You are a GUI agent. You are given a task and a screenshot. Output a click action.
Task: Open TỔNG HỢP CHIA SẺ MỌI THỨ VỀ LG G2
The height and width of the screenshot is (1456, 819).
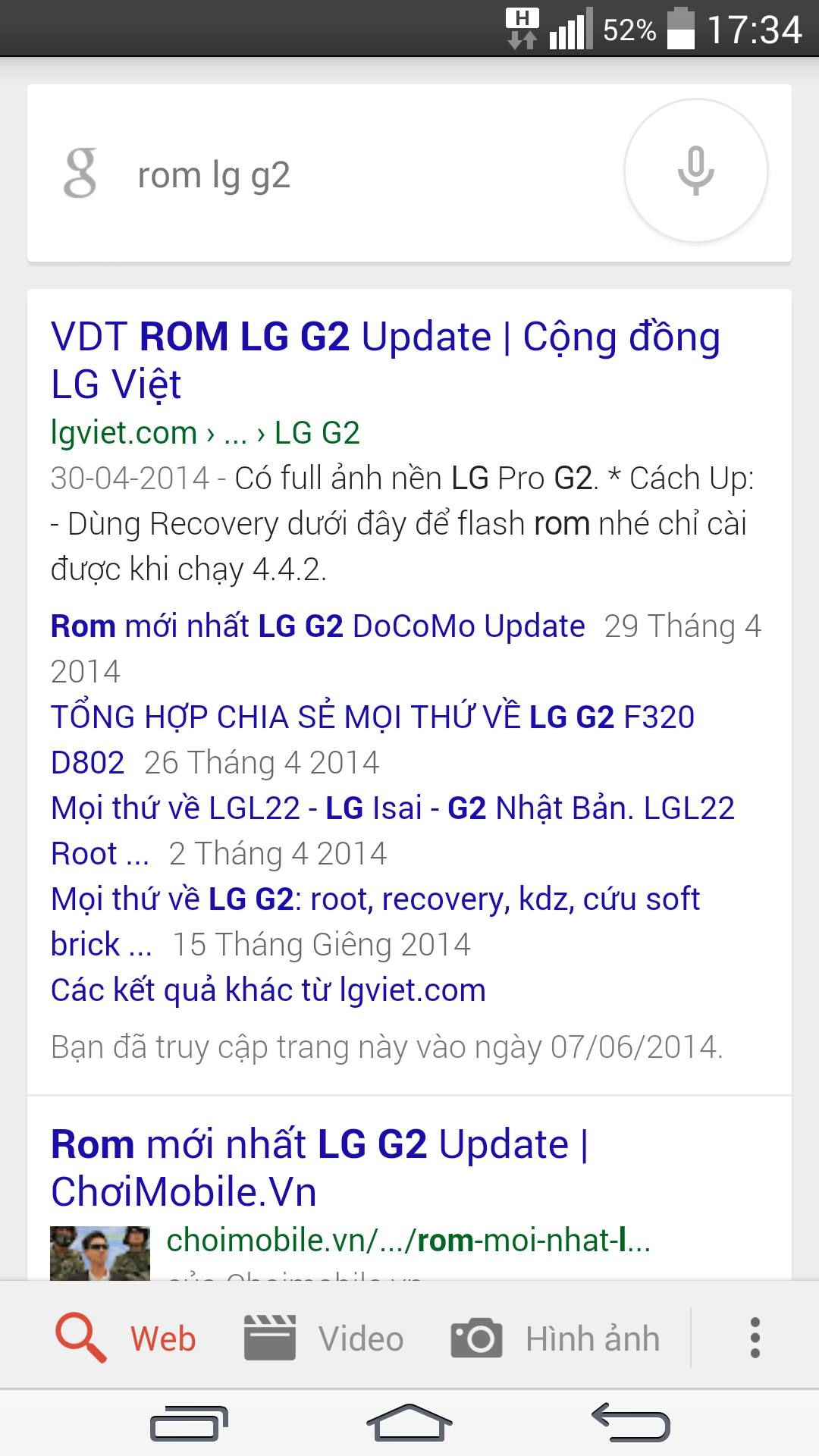click(x=372, y=716)
